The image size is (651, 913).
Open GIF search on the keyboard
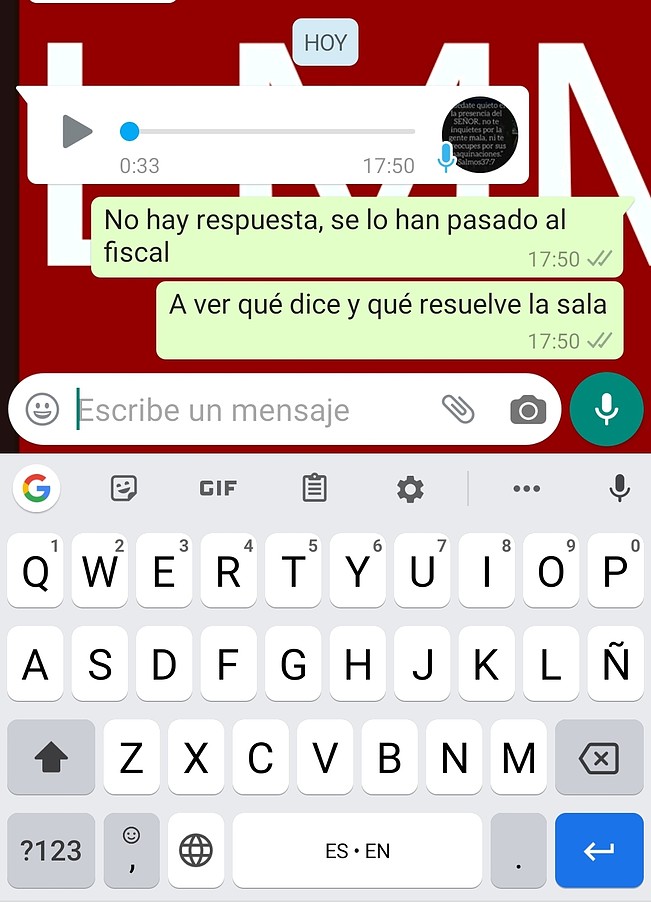[218, 488]
